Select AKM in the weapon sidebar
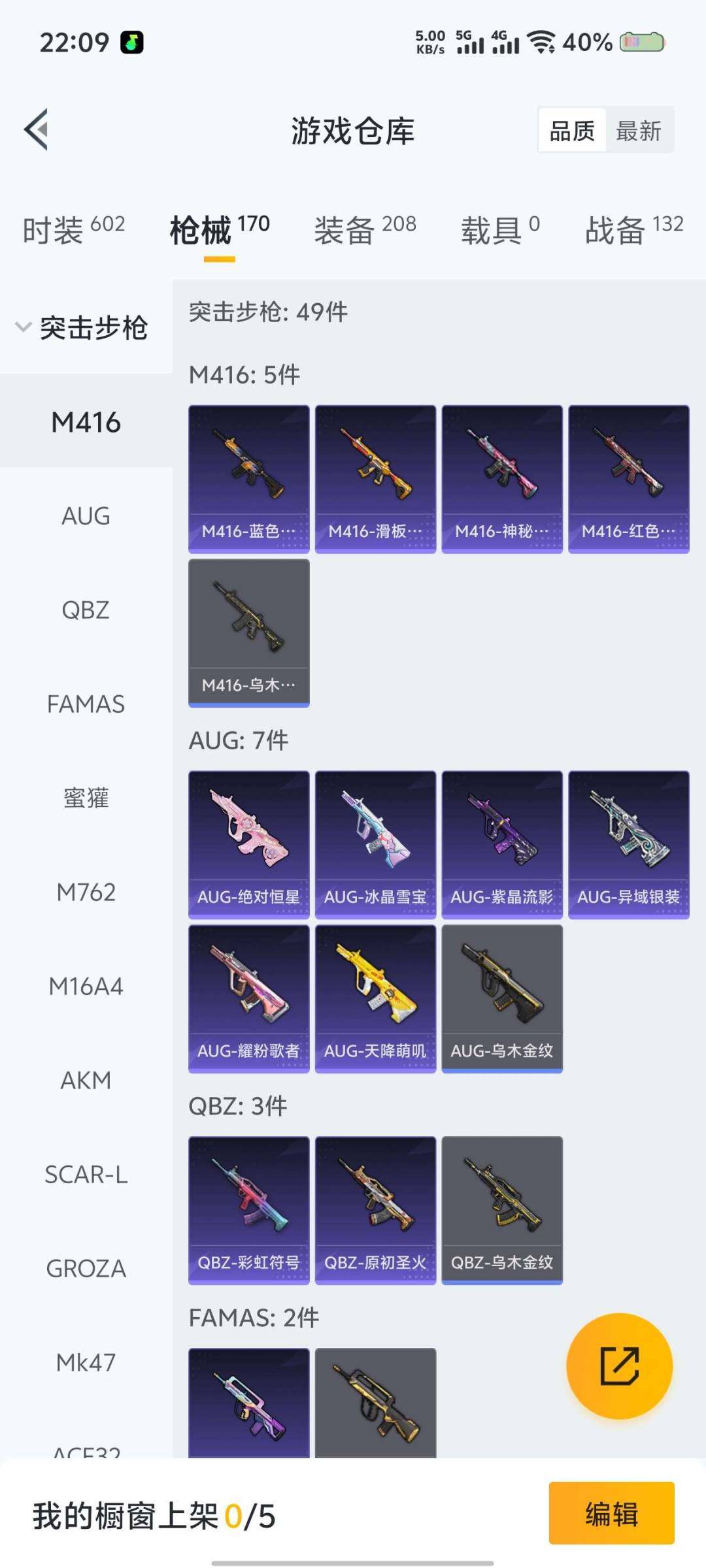This screenshot has width=706, height=1568. pyautogui.click(x=86, y=1081)
